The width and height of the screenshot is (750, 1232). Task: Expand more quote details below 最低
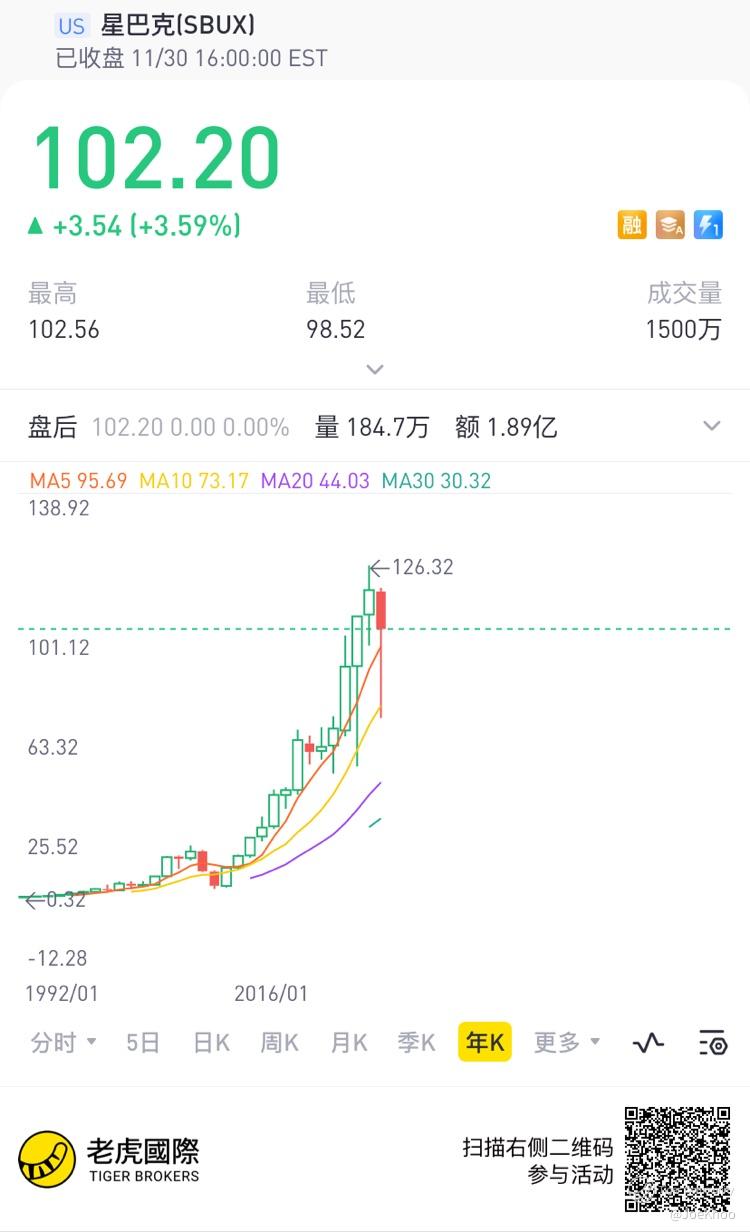tap(375, 369)
